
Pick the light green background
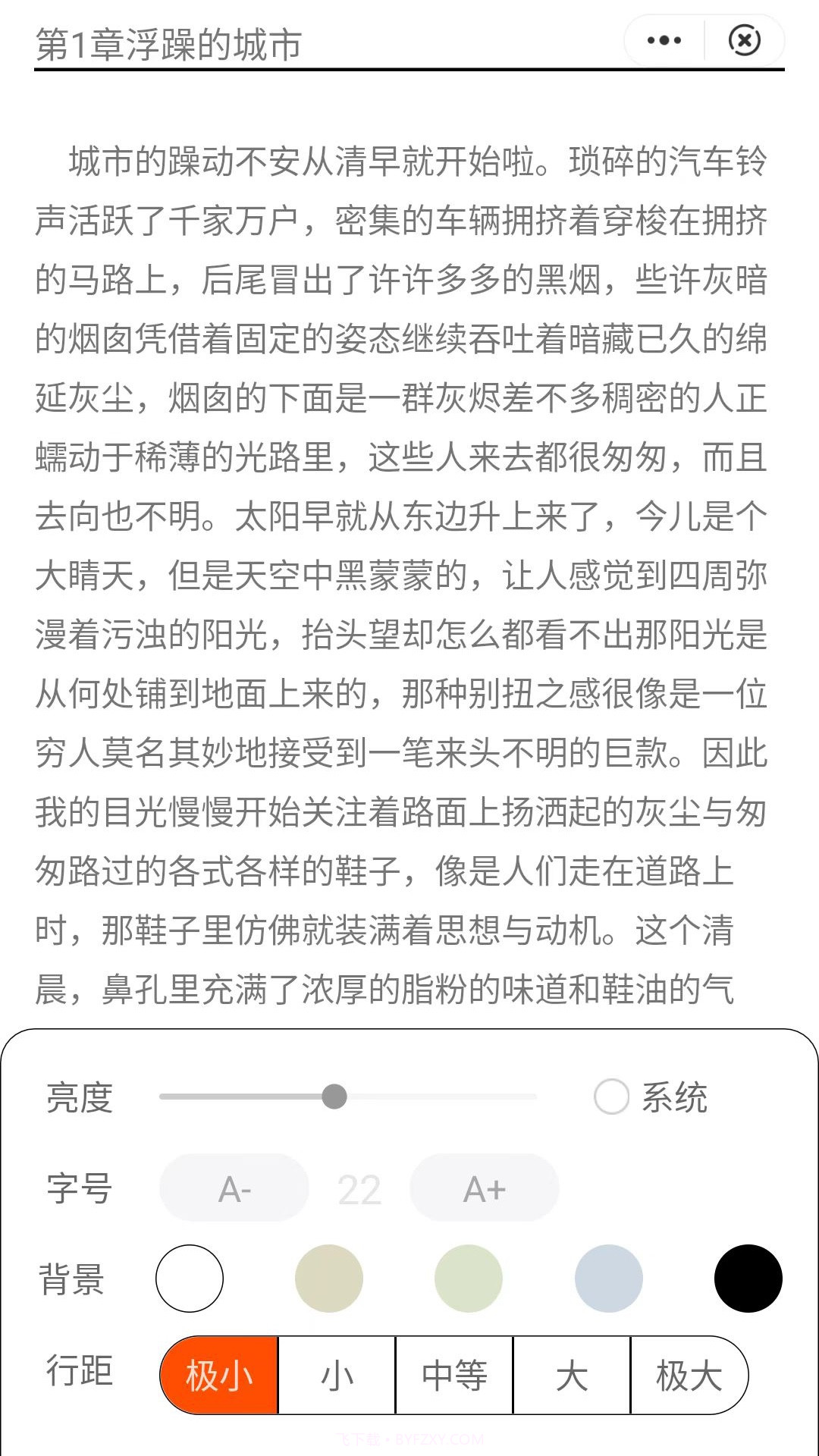pyautogui.click(x=469, y=1278)
